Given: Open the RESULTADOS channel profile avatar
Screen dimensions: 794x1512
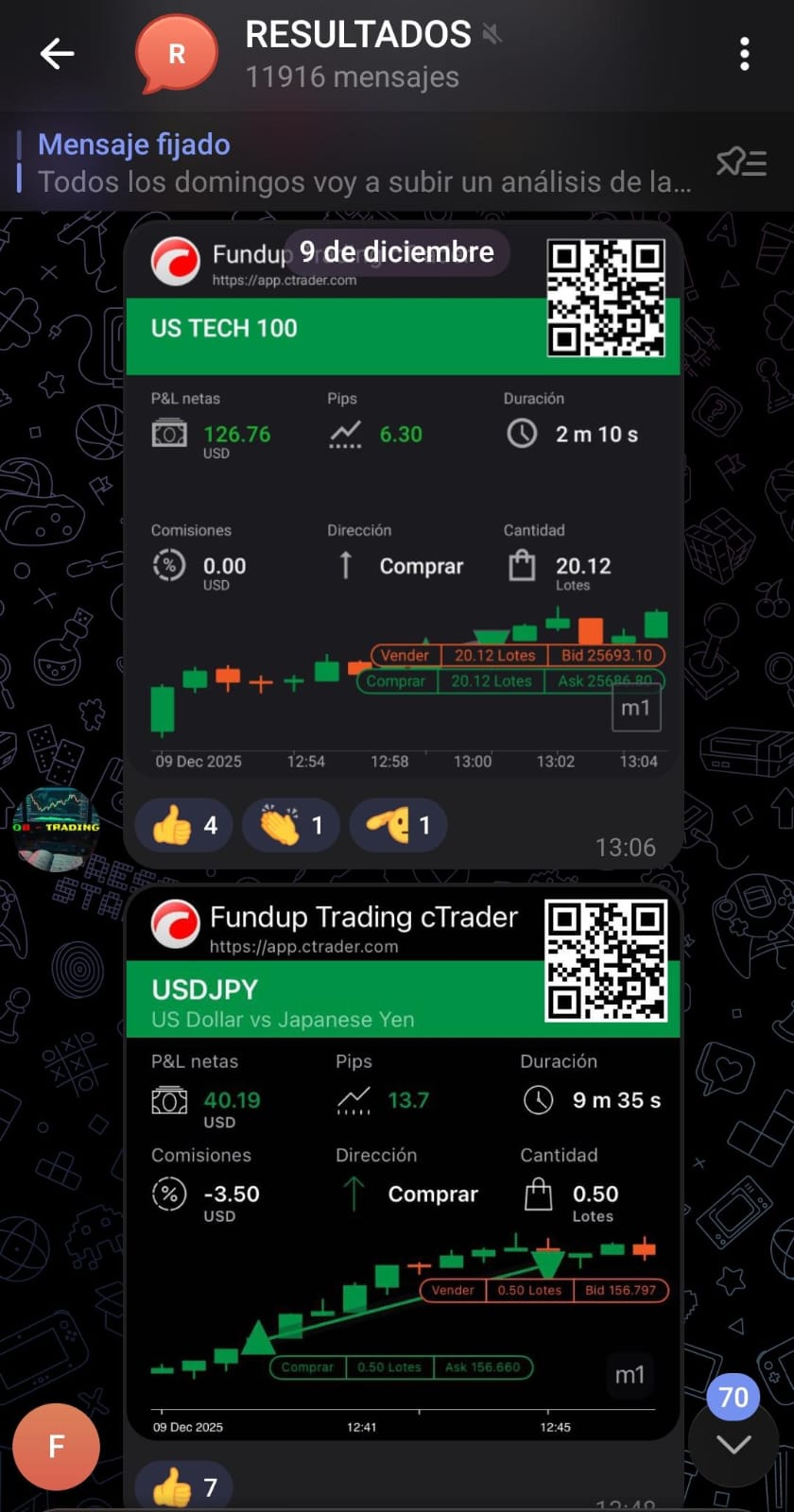Looking at the screenshot, I should point(177,54).
